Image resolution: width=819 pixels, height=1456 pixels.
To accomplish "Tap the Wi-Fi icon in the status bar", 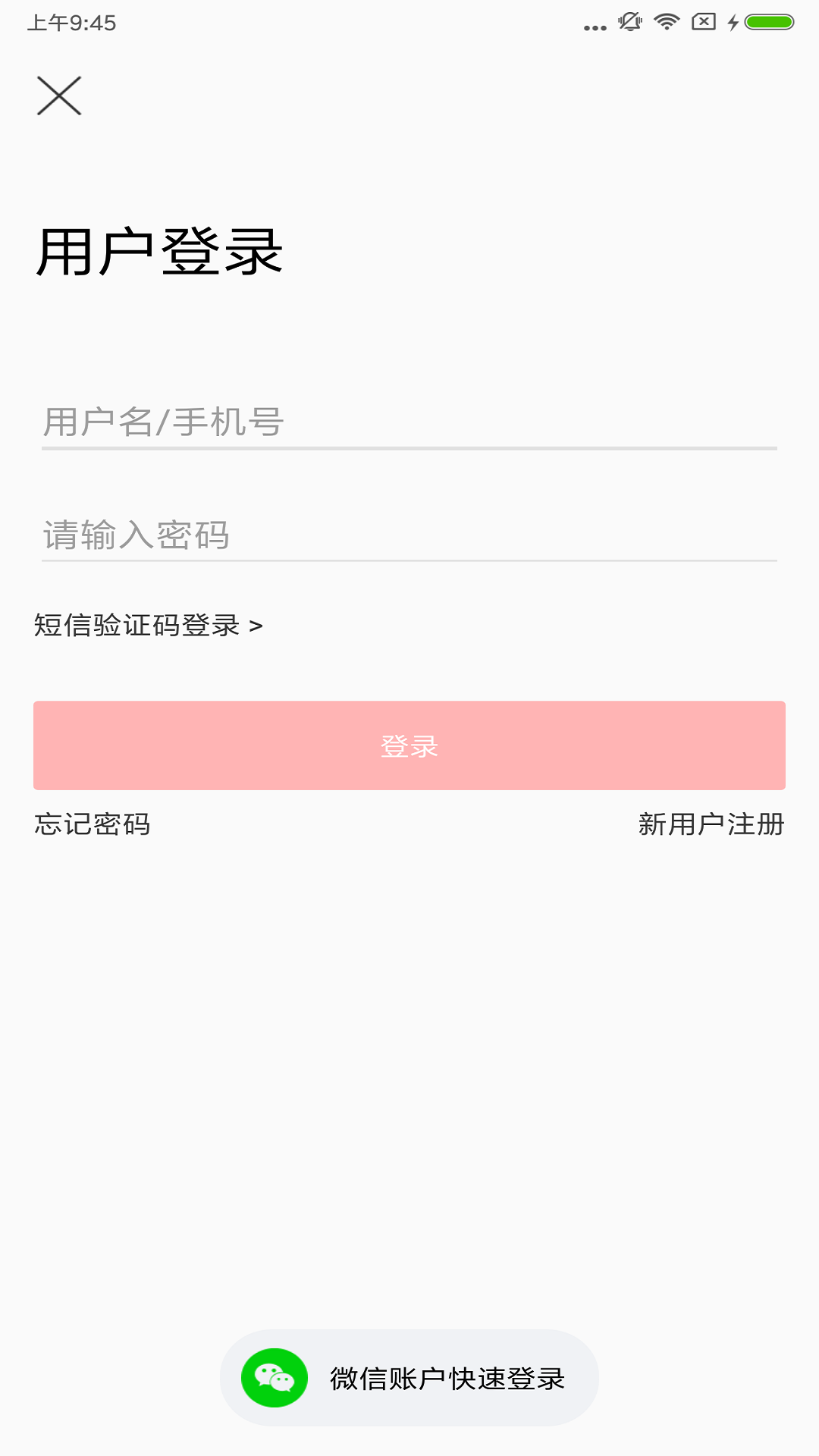I will point(667,21).
